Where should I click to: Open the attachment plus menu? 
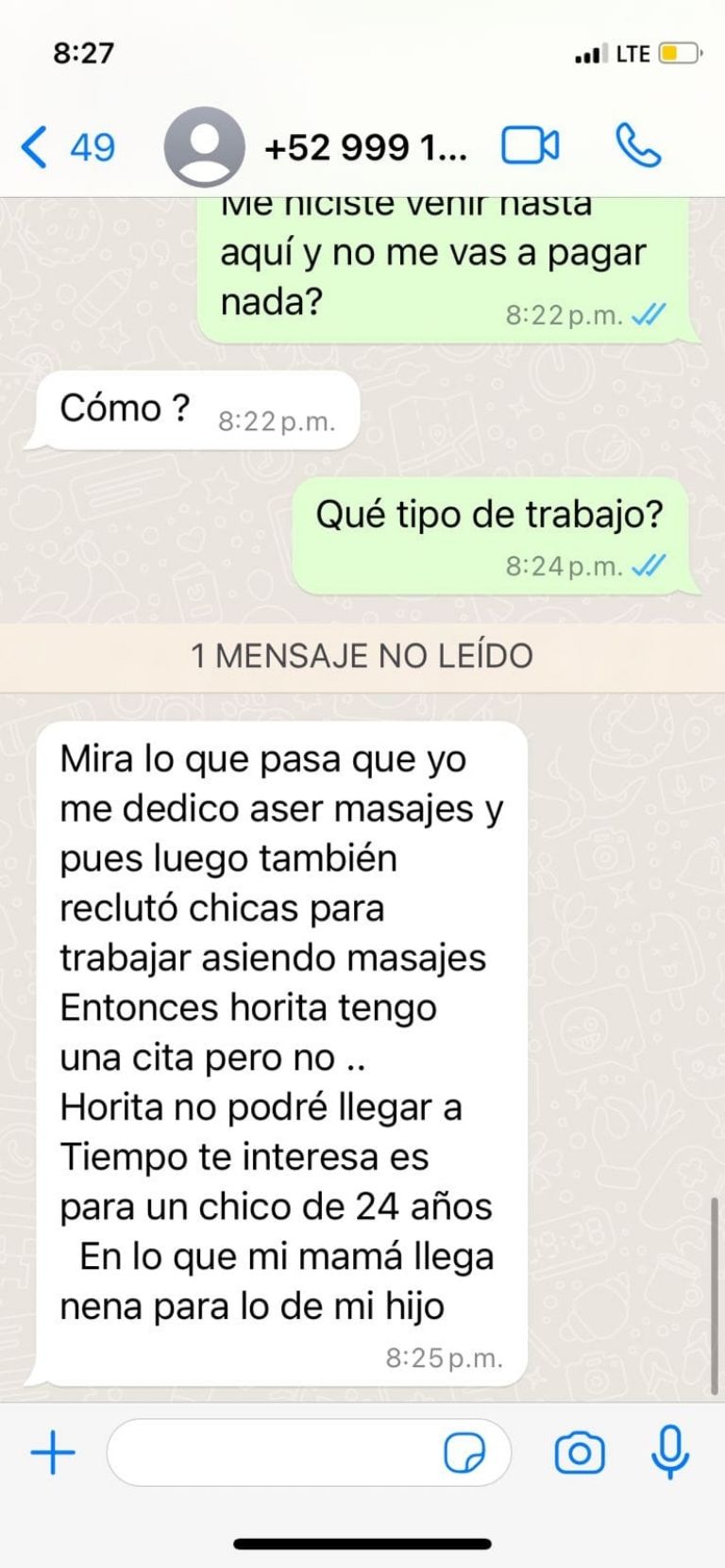pyautogui.click(x=53, y=1452)
